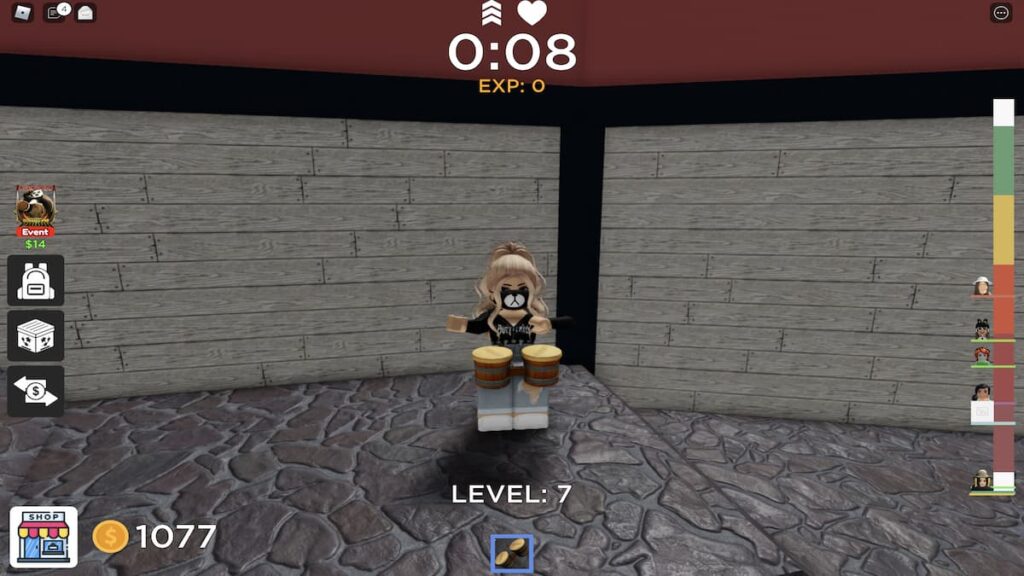
Task: Open the overflow menu with three dots
Action: tap(1000, 13)
